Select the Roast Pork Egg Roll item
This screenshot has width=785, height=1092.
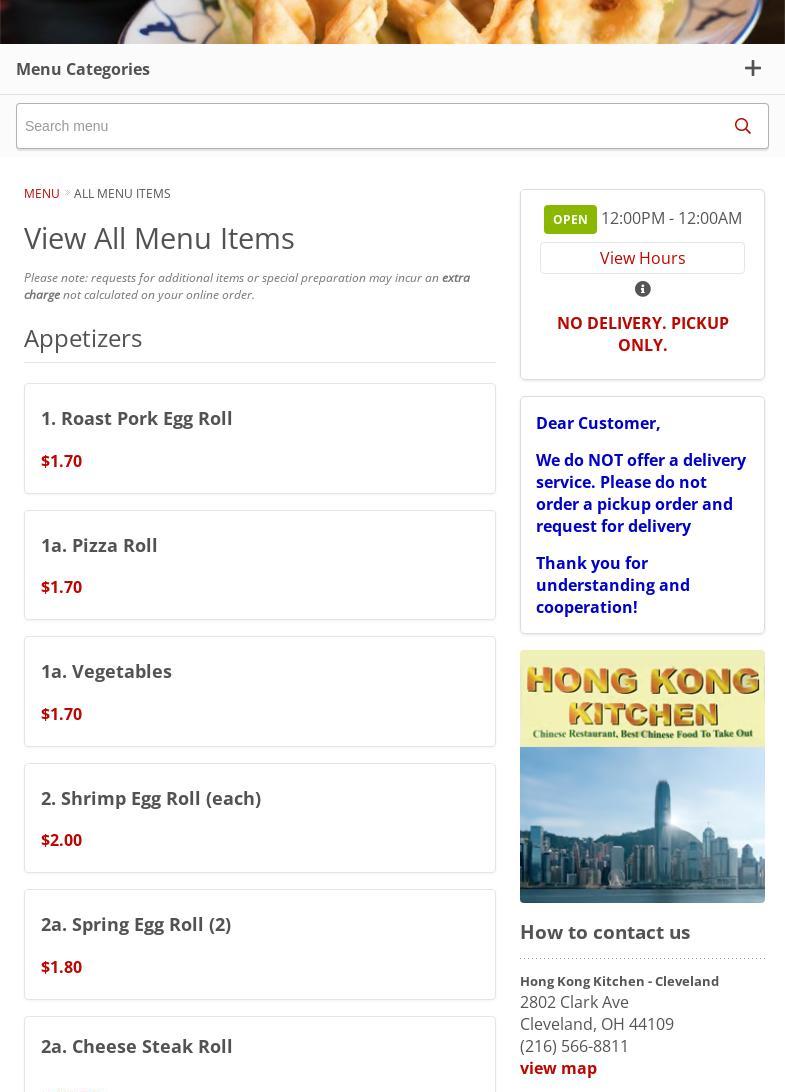click(259, 438)
